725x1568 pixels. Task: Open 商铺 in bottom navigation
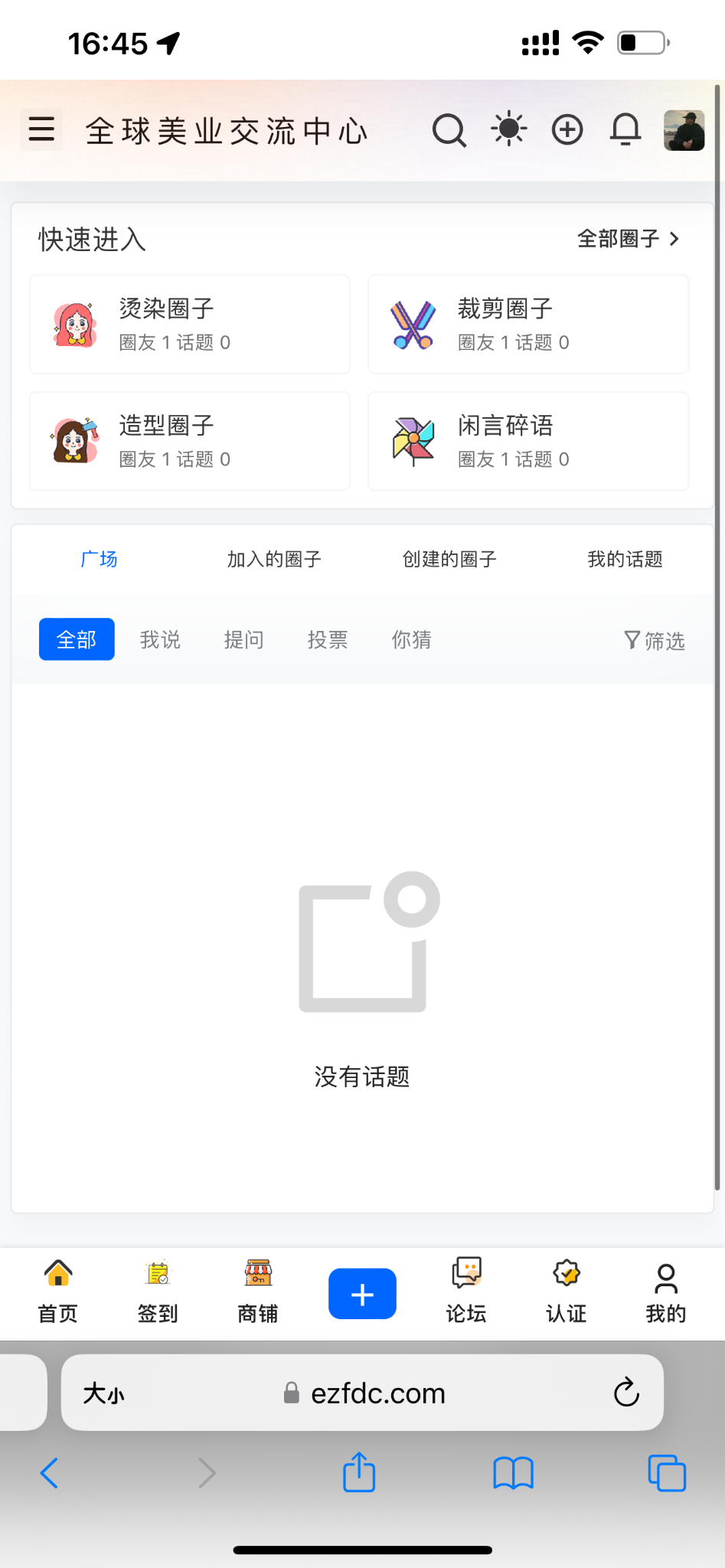pyautogui.click(x=258, y=1292)
